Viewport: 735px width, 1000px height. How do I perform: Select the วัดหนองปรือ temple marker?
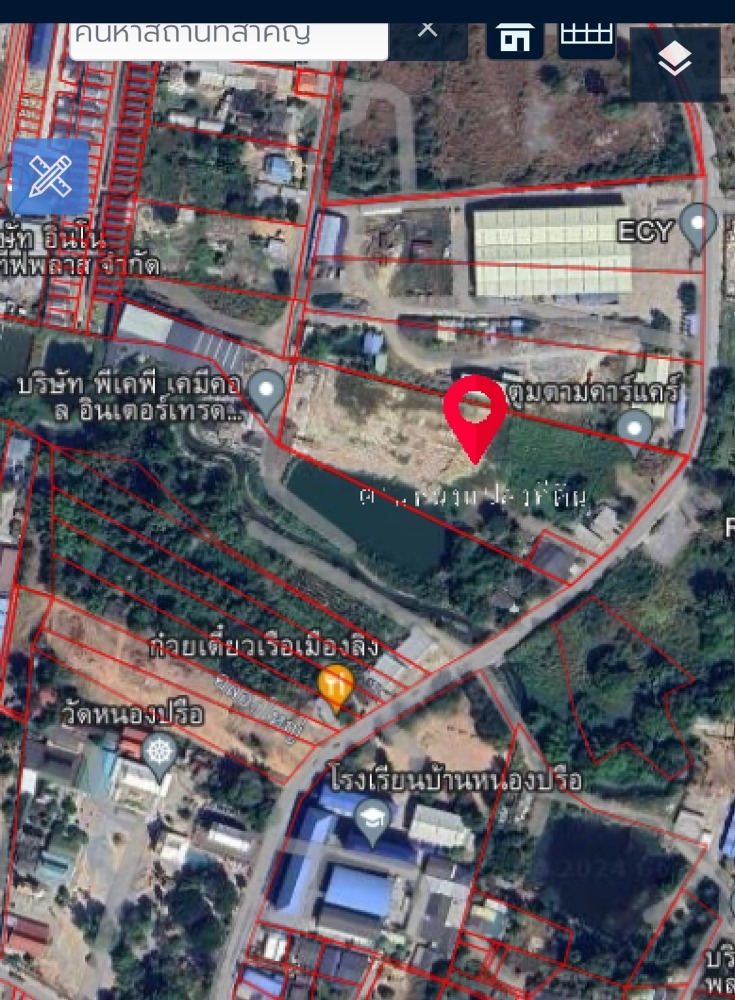tap(160, 751)
